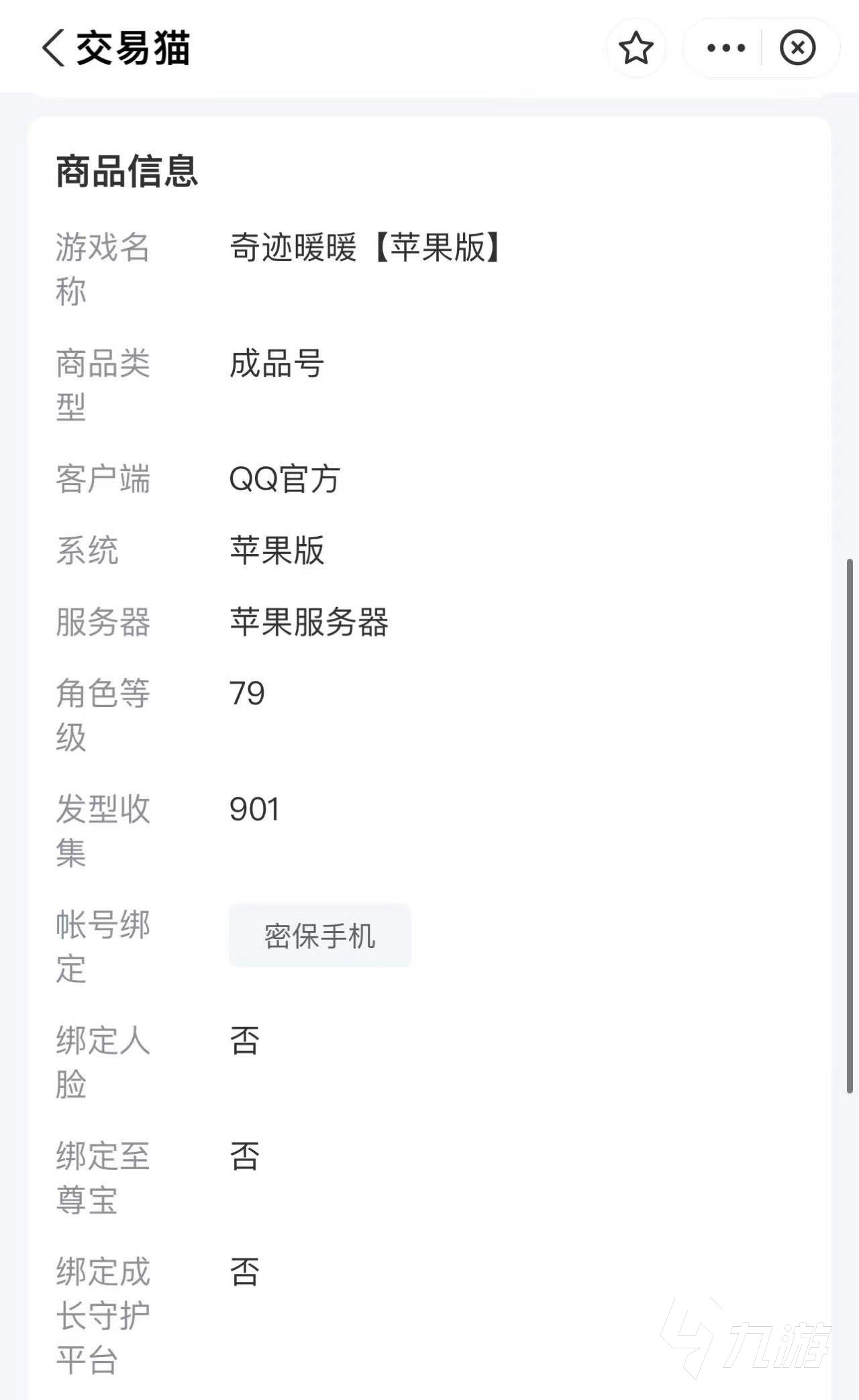Viewport: 859px width, 1400px height.
Task: Tap the 密保手机 binding chip
Action: coord(319,936)
